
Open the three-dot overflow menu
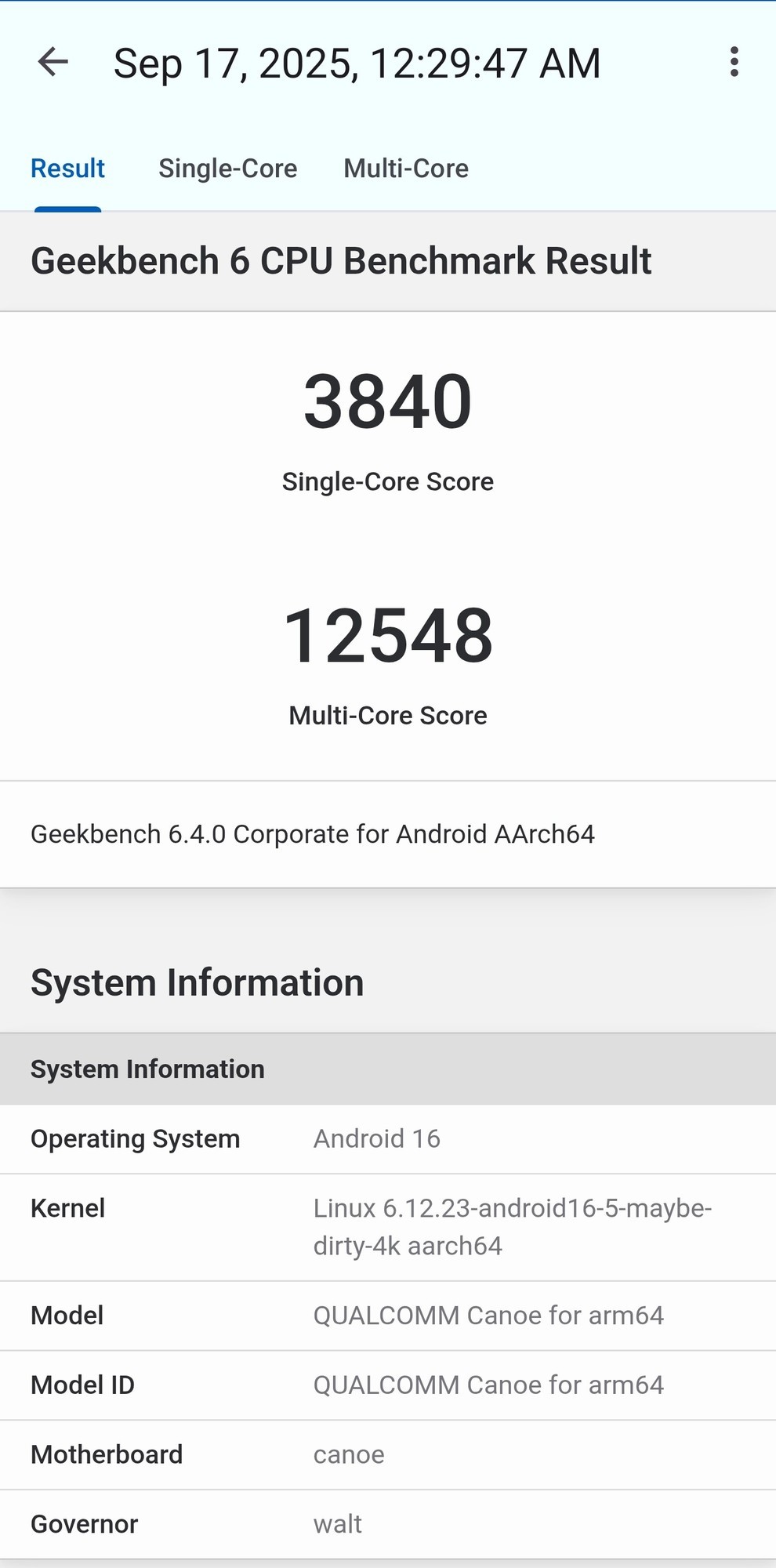point(734,62)
